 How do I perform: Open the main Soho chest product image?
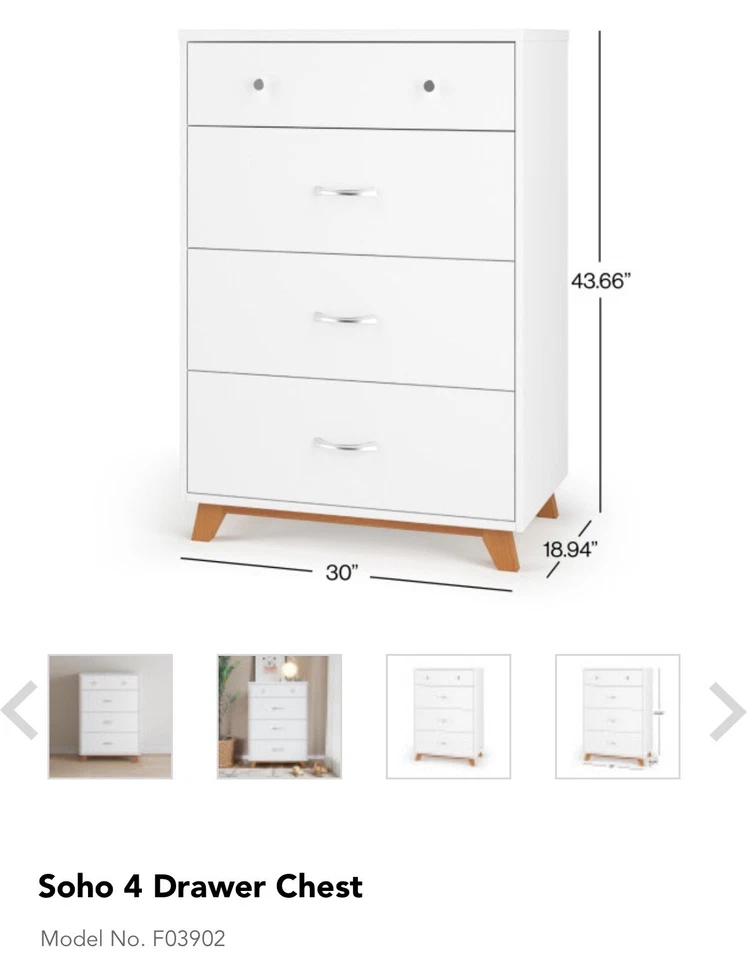372,300
